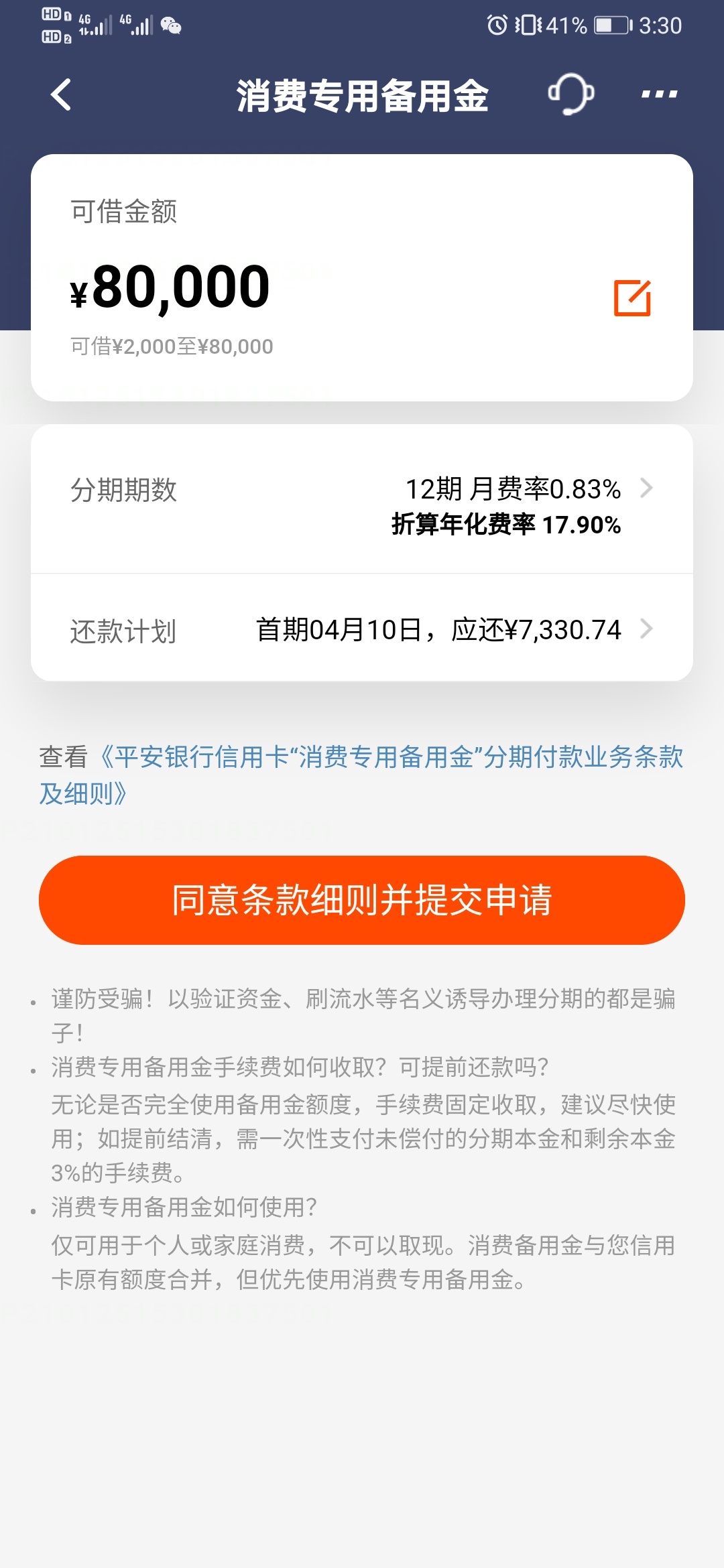Edit the ¥80,000 borrow amount
Image resolution: width=724 pixels, height=1568 pixels.
[x=632, y=298]
